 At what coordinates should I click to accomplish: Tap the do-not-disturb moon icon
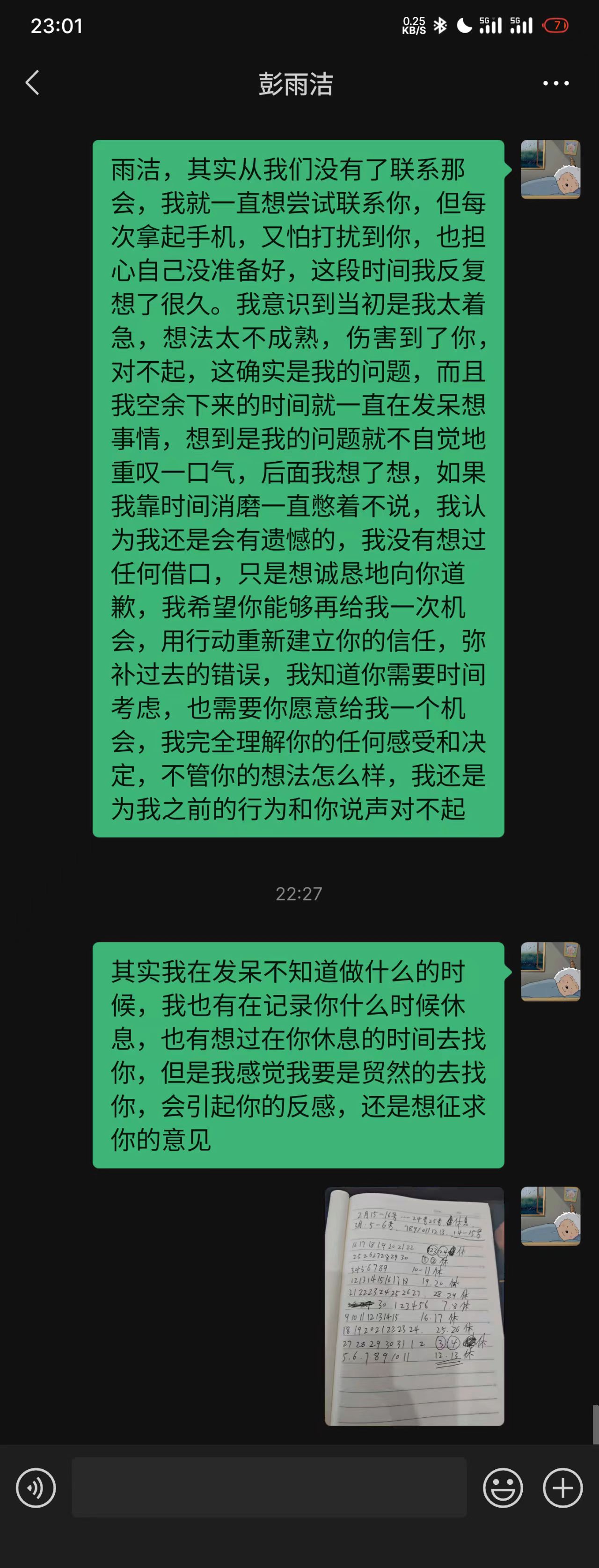pos(464,26)
